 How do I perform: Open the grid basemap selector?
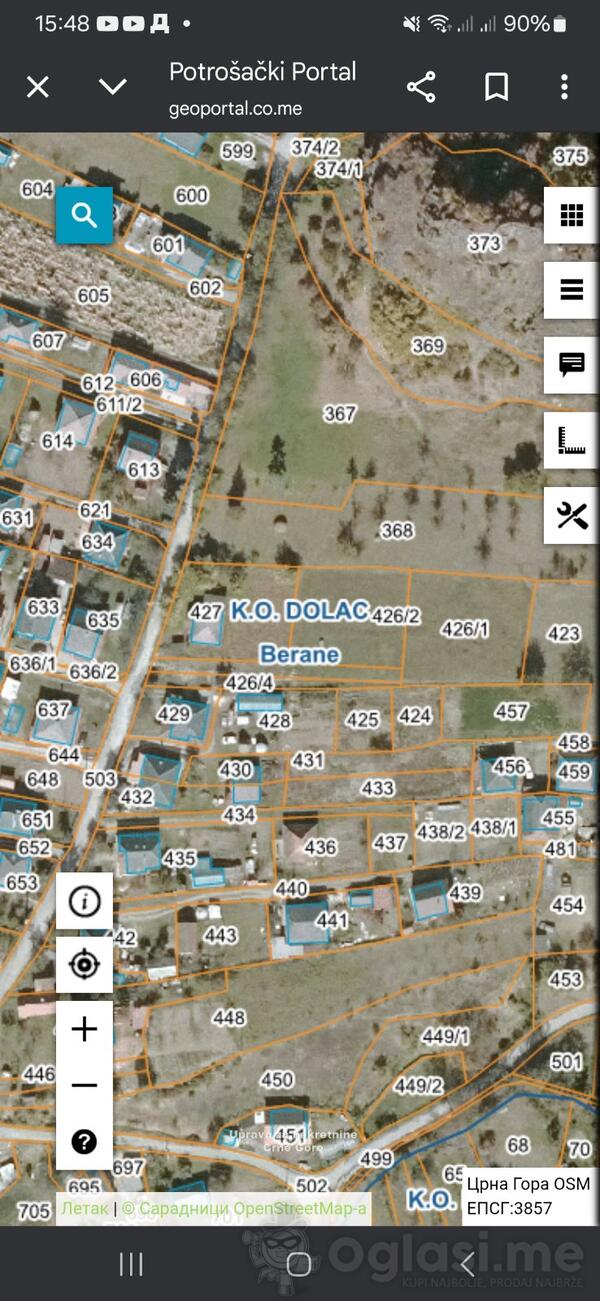coord(571,215)
